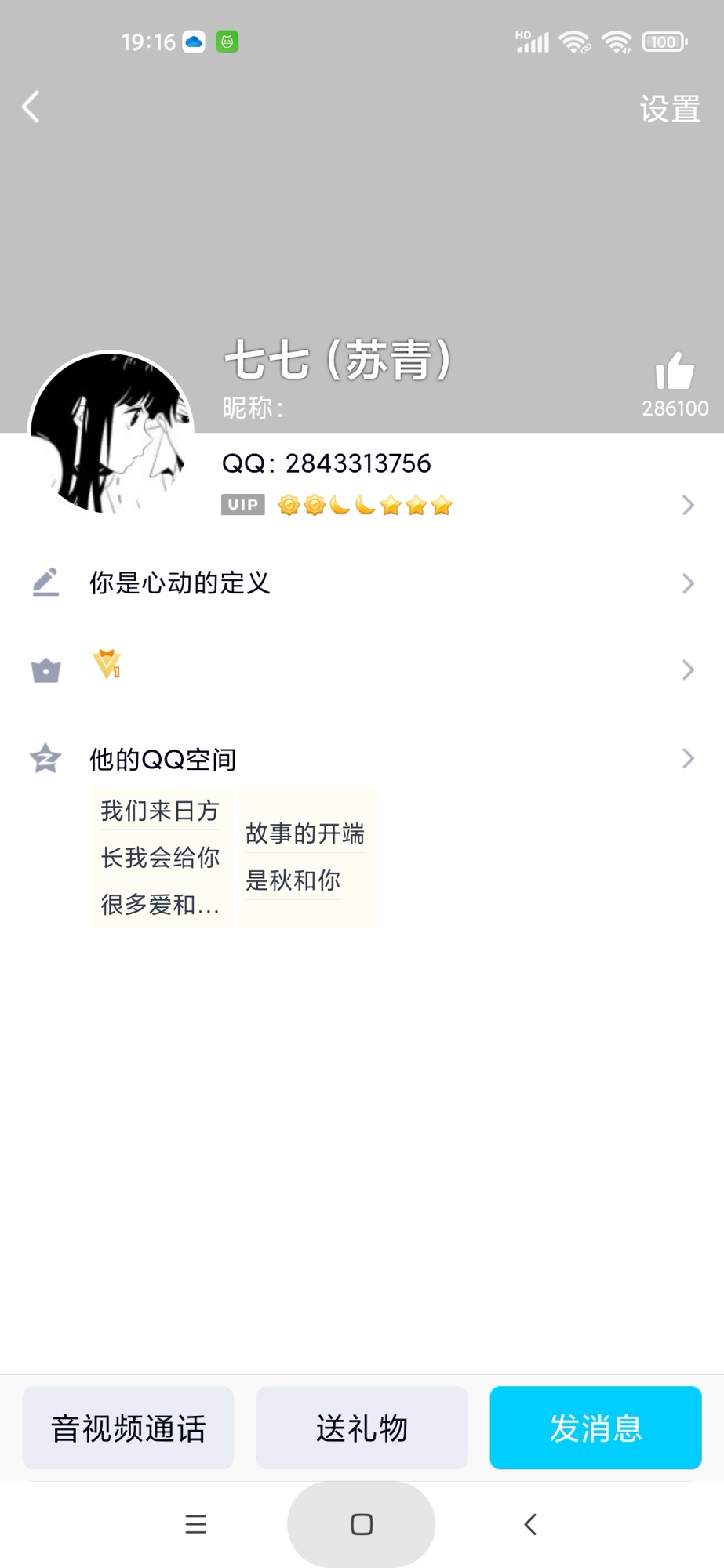Open 设置 in the top corner

[x=669, y=109]
